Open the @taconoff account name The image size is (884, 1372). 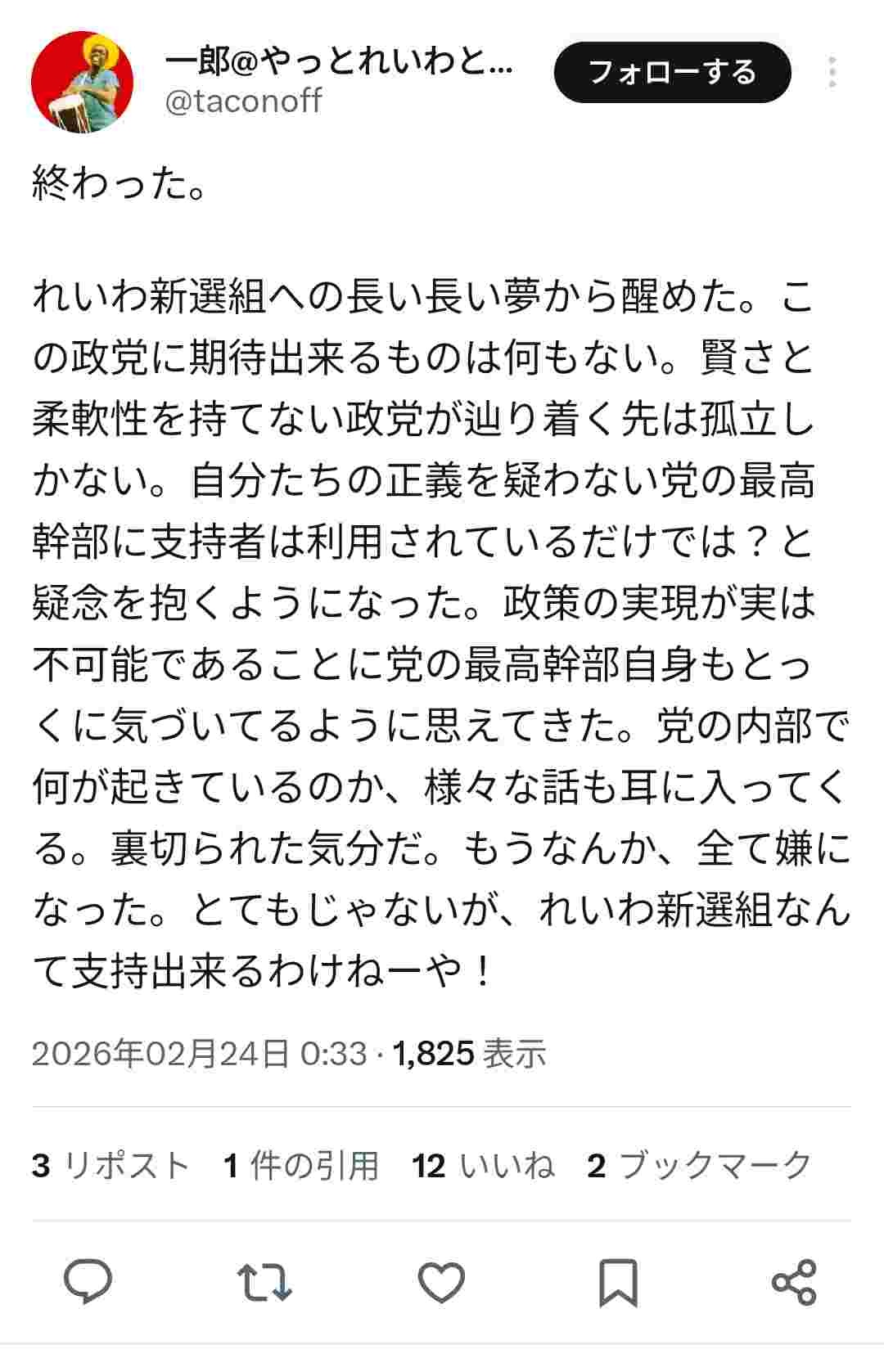click(339, 63)
